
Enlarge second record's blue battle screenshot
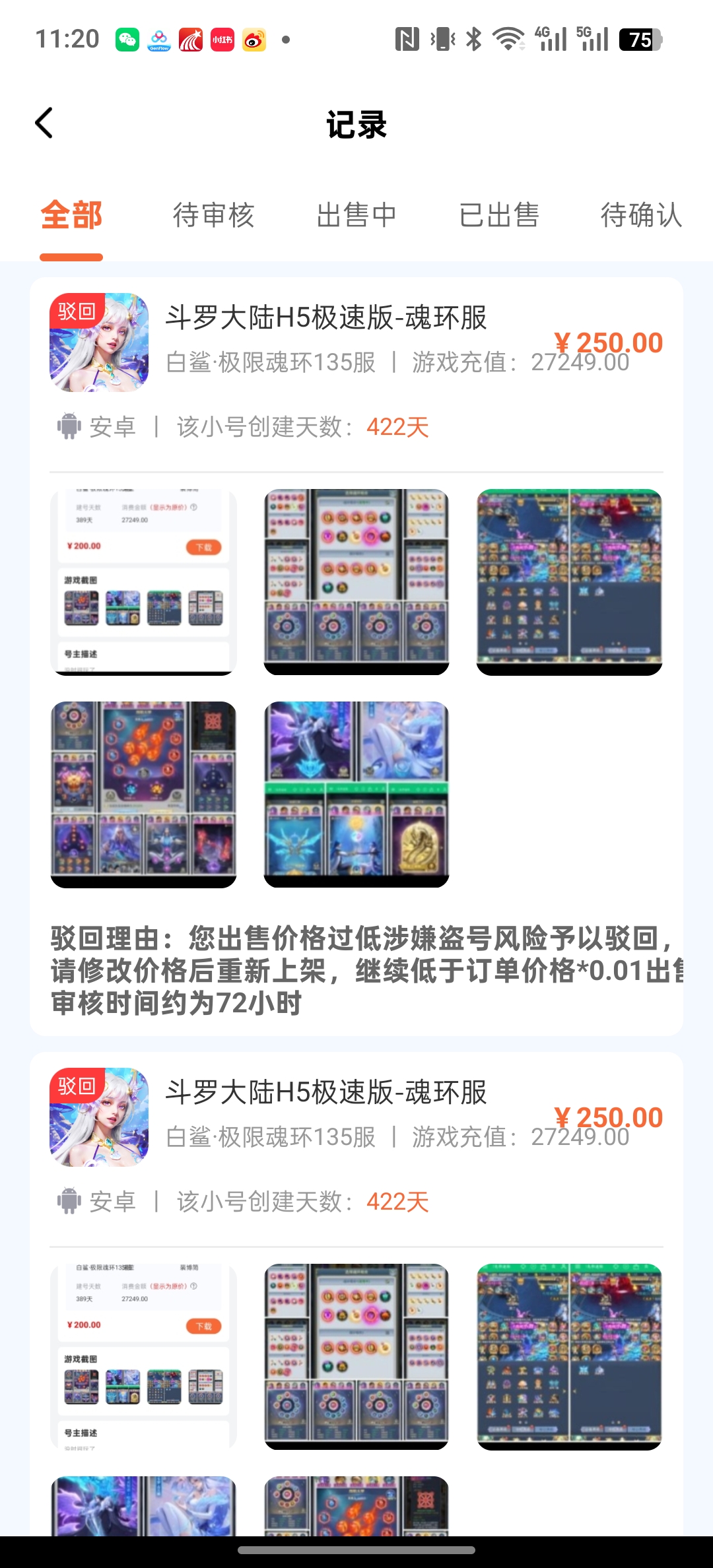pos(569,1357)
